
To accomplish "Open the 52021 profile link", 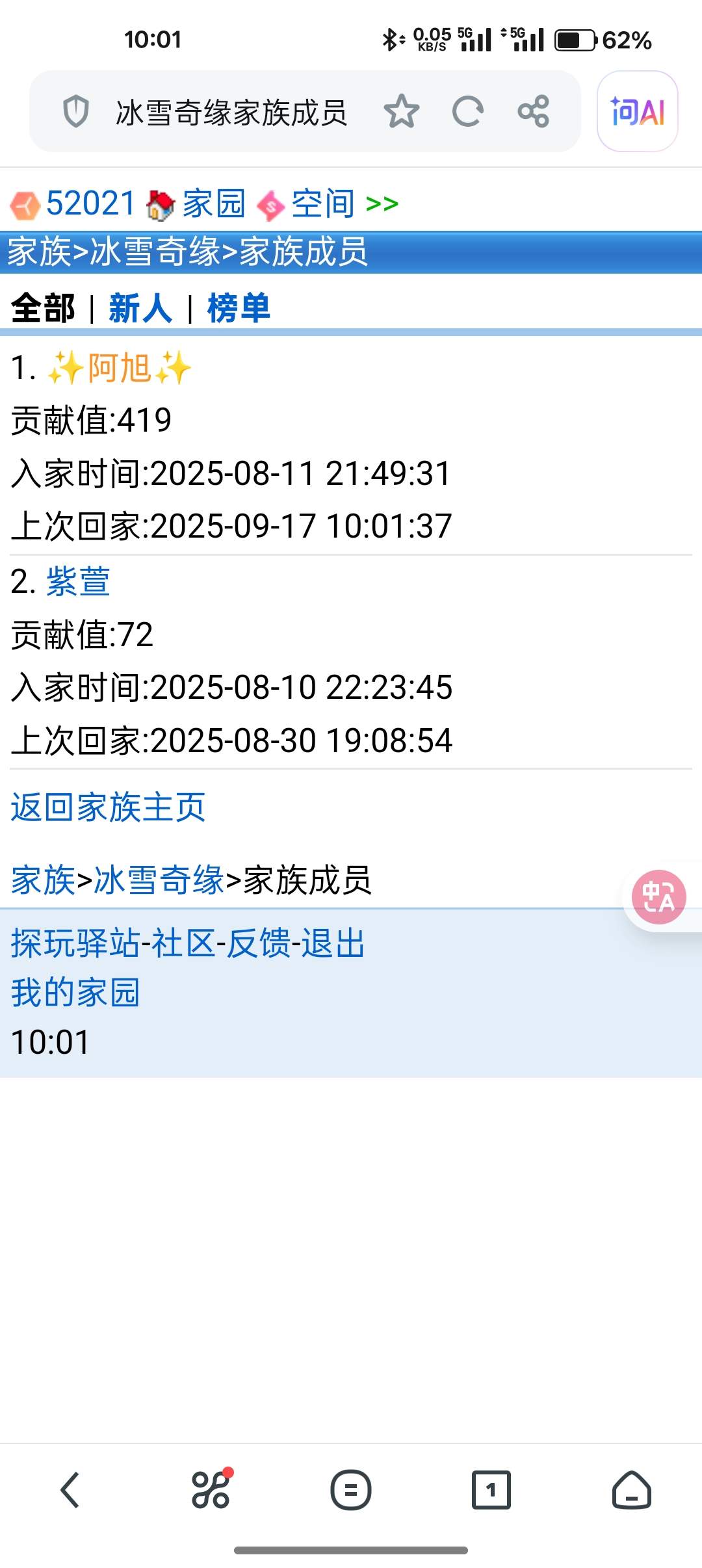I will [x=90, y=203].
